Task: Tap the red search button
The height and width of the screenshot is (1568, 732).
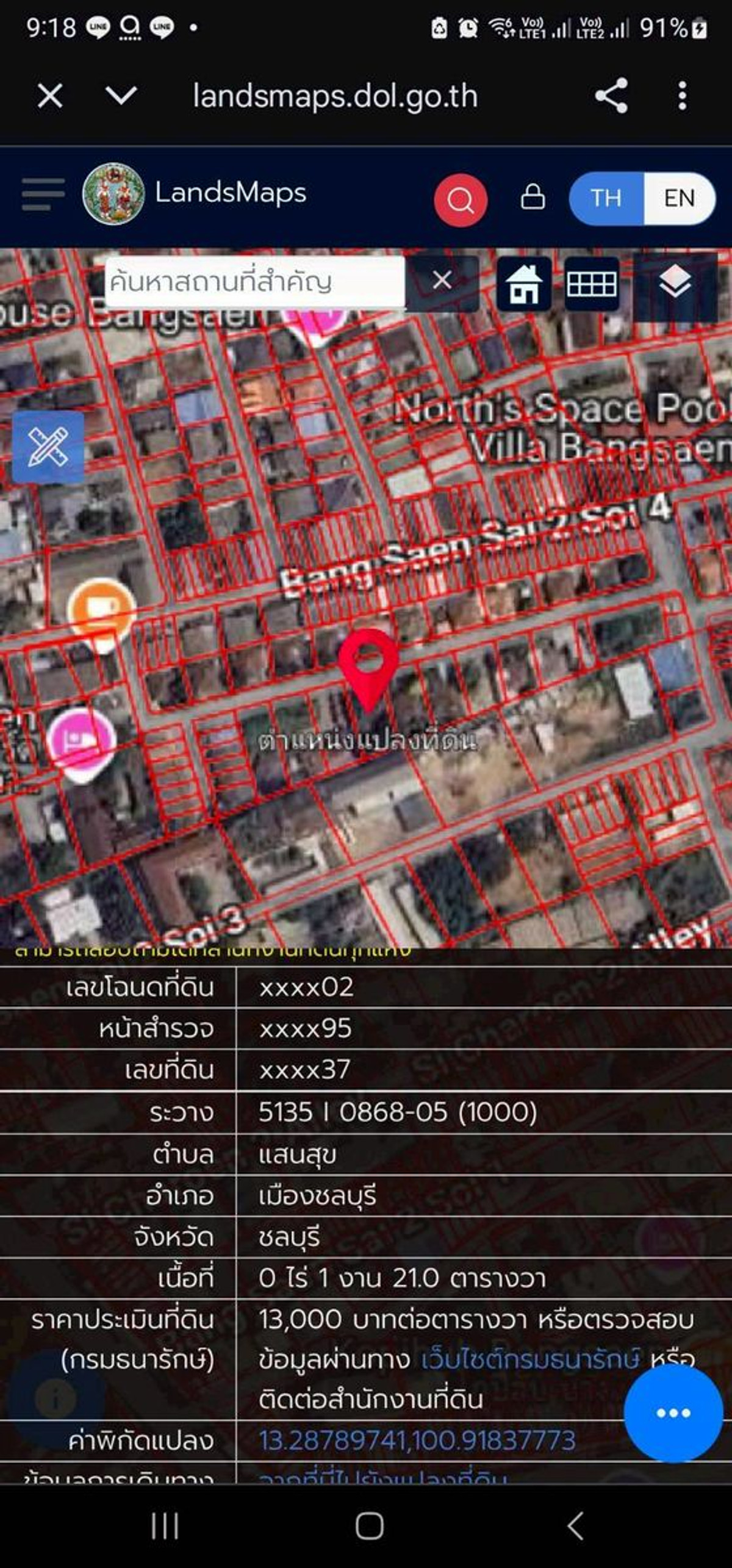Action: coord(461,199)
